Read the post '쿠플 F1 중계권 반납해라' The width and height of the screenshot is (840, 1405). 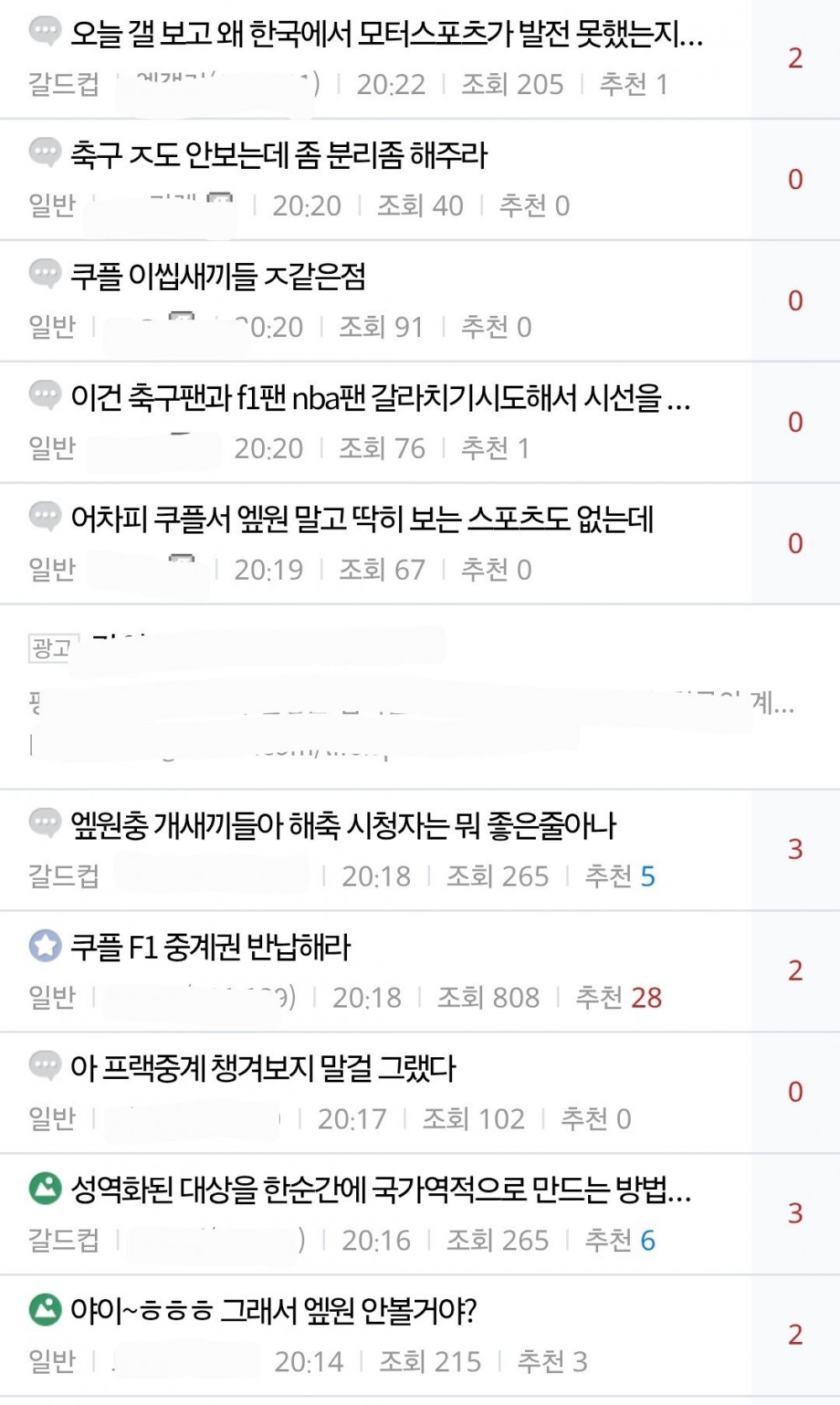tap(210, 947)
